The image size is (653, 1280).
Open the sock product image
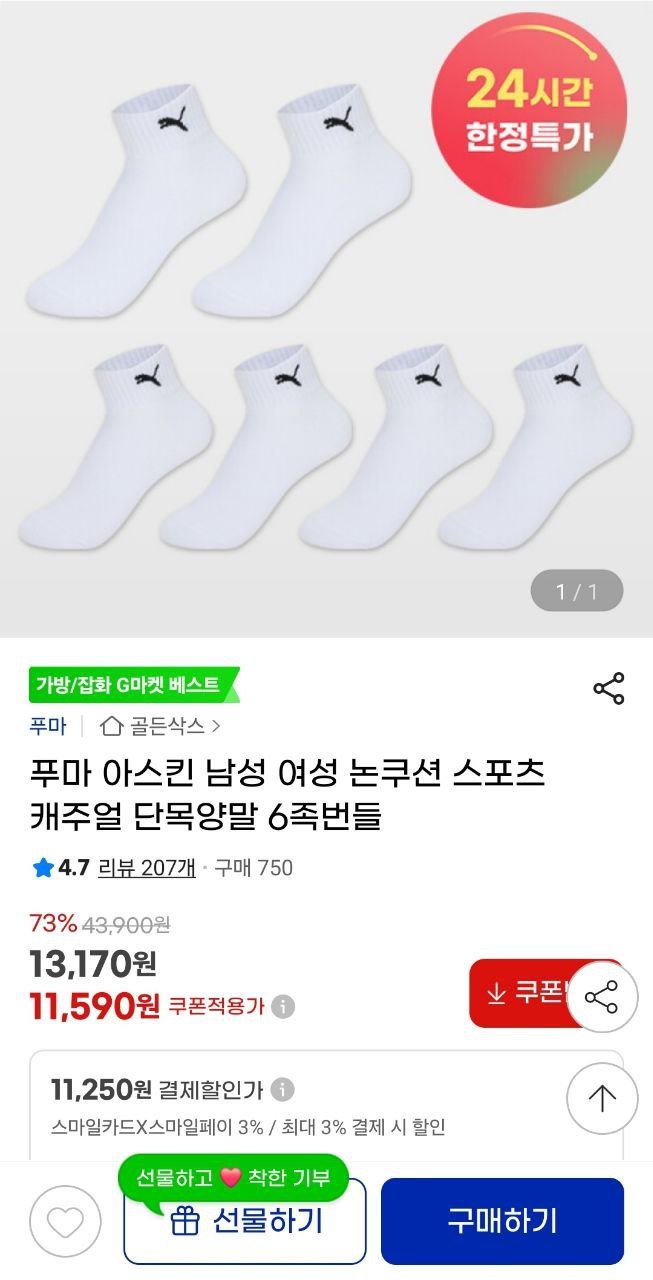click(326, 320)
